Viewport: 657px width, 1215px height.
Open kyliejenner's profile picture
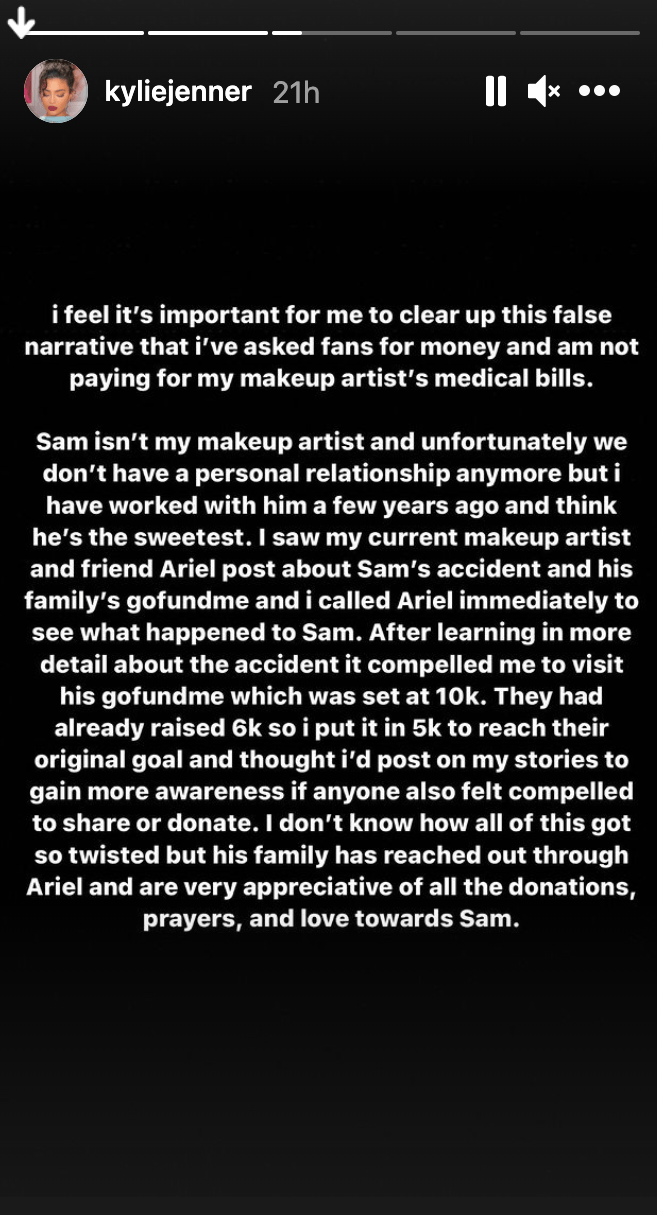56,91
